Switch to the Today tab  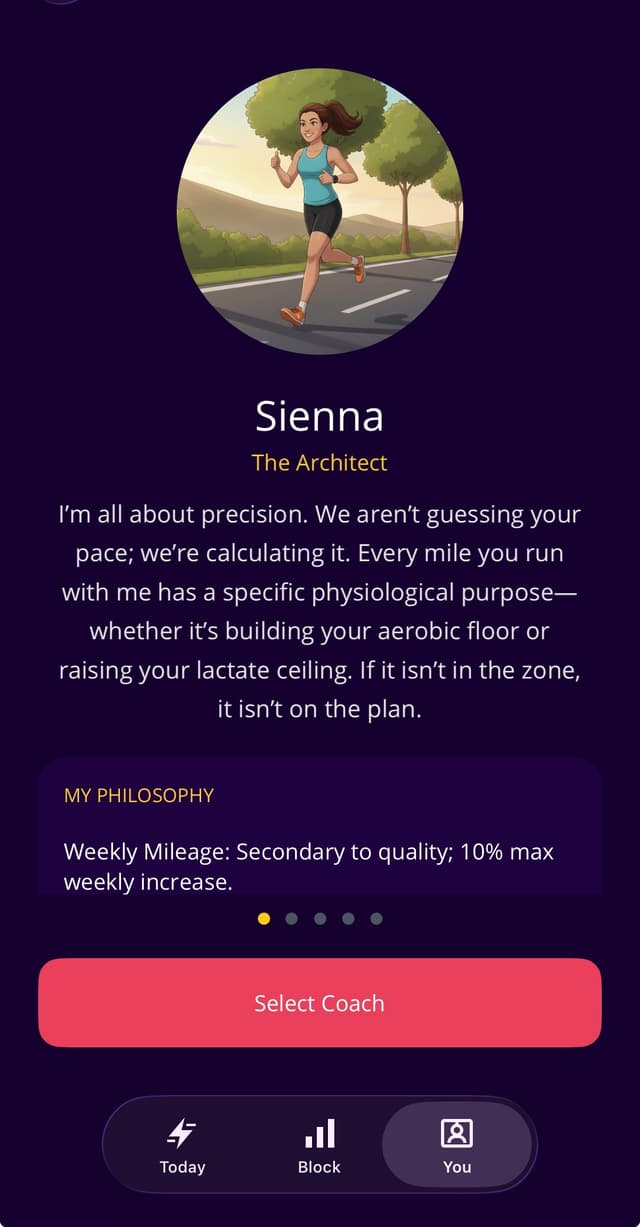[x=182, y=1146]
